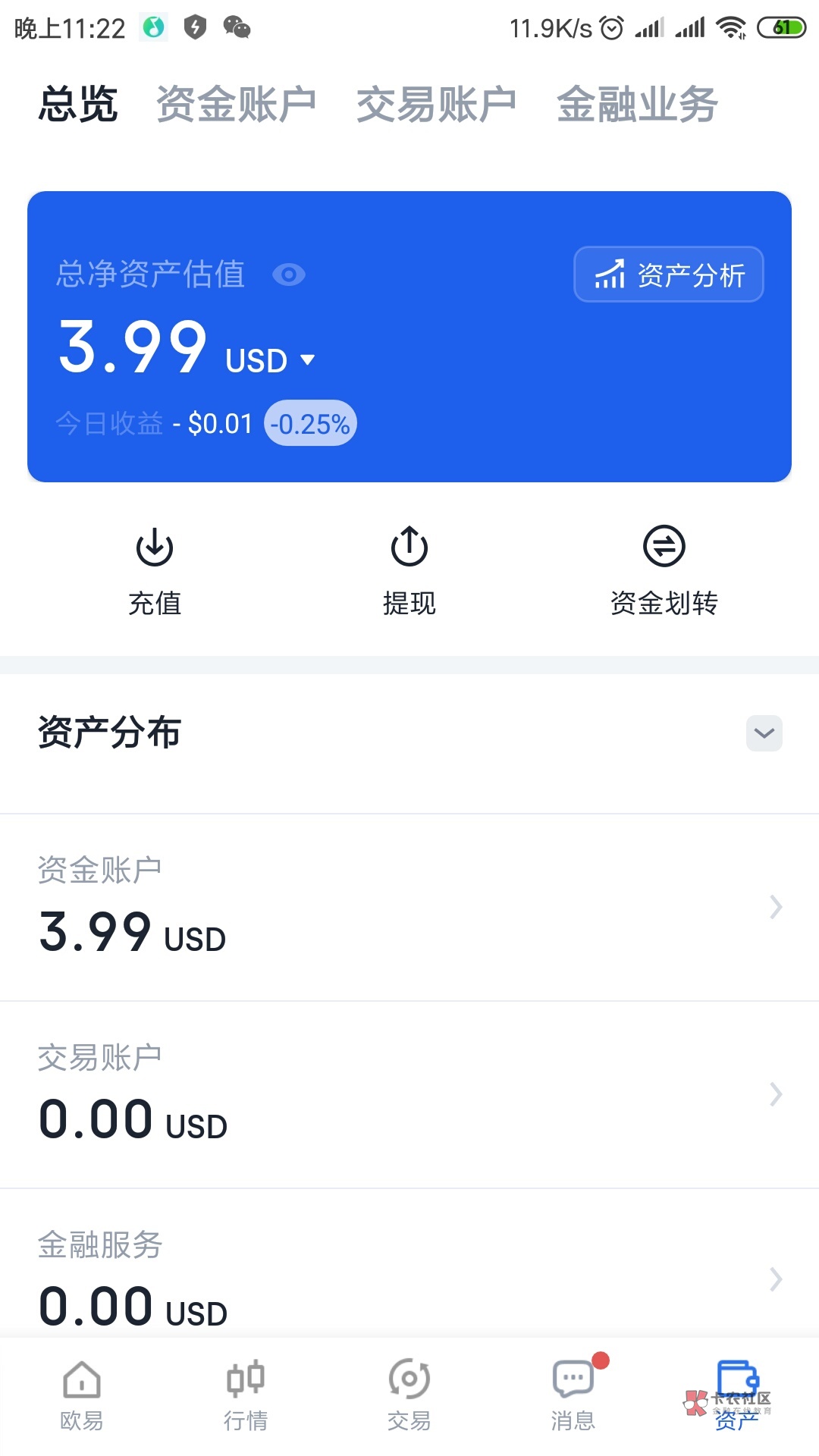Viewport: 819px width, 1456px height.
Task: Go to the 欧易 home tab
Action: [82, 1395]
